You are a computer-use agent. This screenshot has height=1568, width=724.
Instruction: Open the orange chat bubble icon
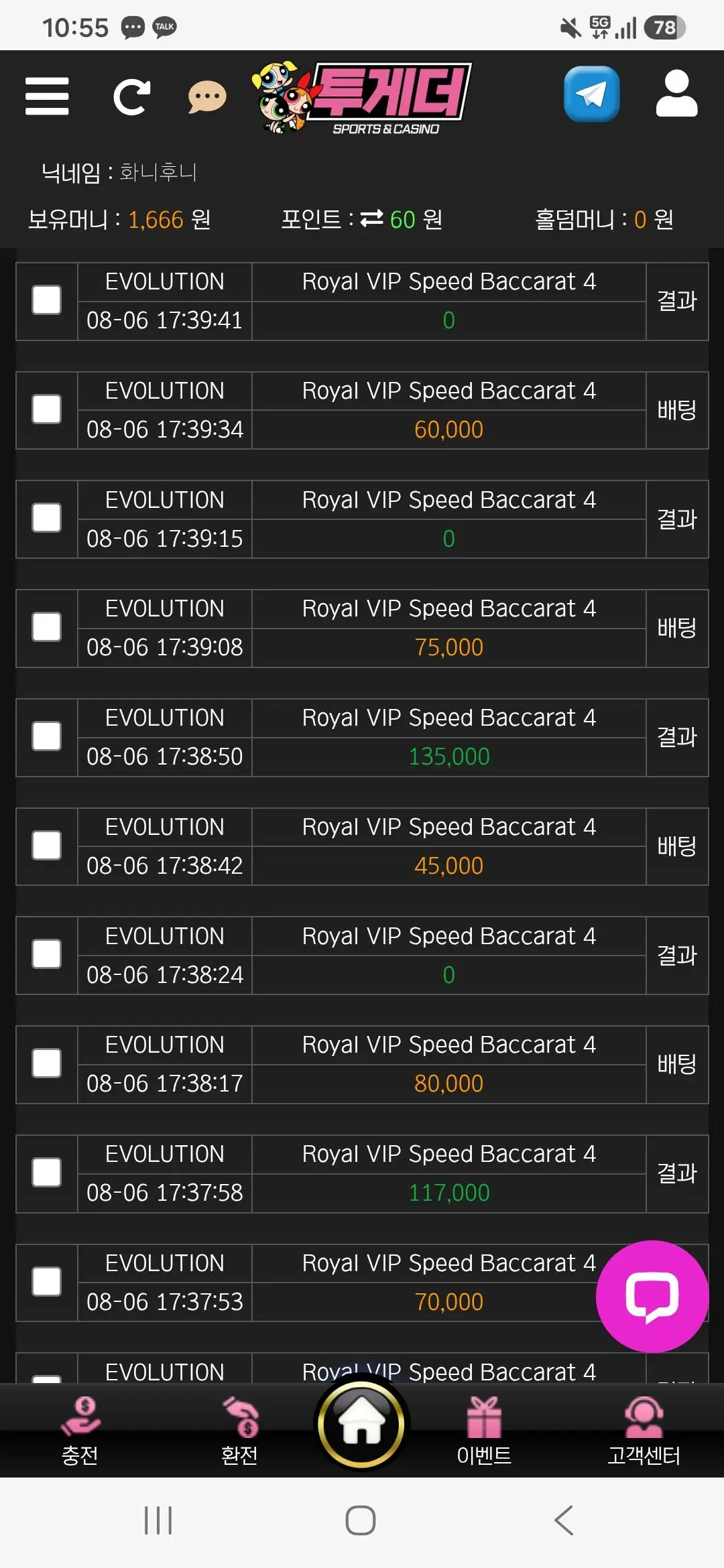click(207, 98)
